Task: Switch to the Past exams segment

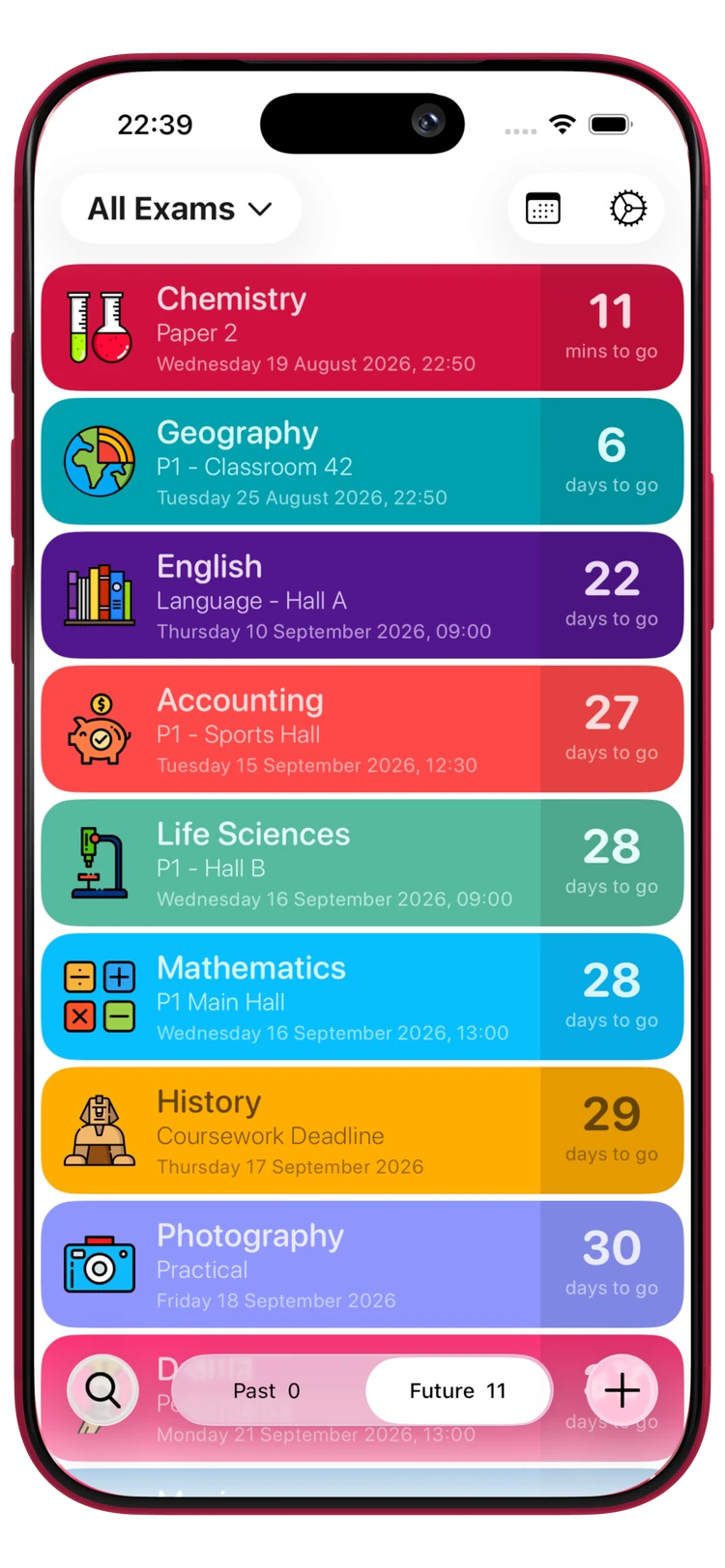Action: point(267,1390)
